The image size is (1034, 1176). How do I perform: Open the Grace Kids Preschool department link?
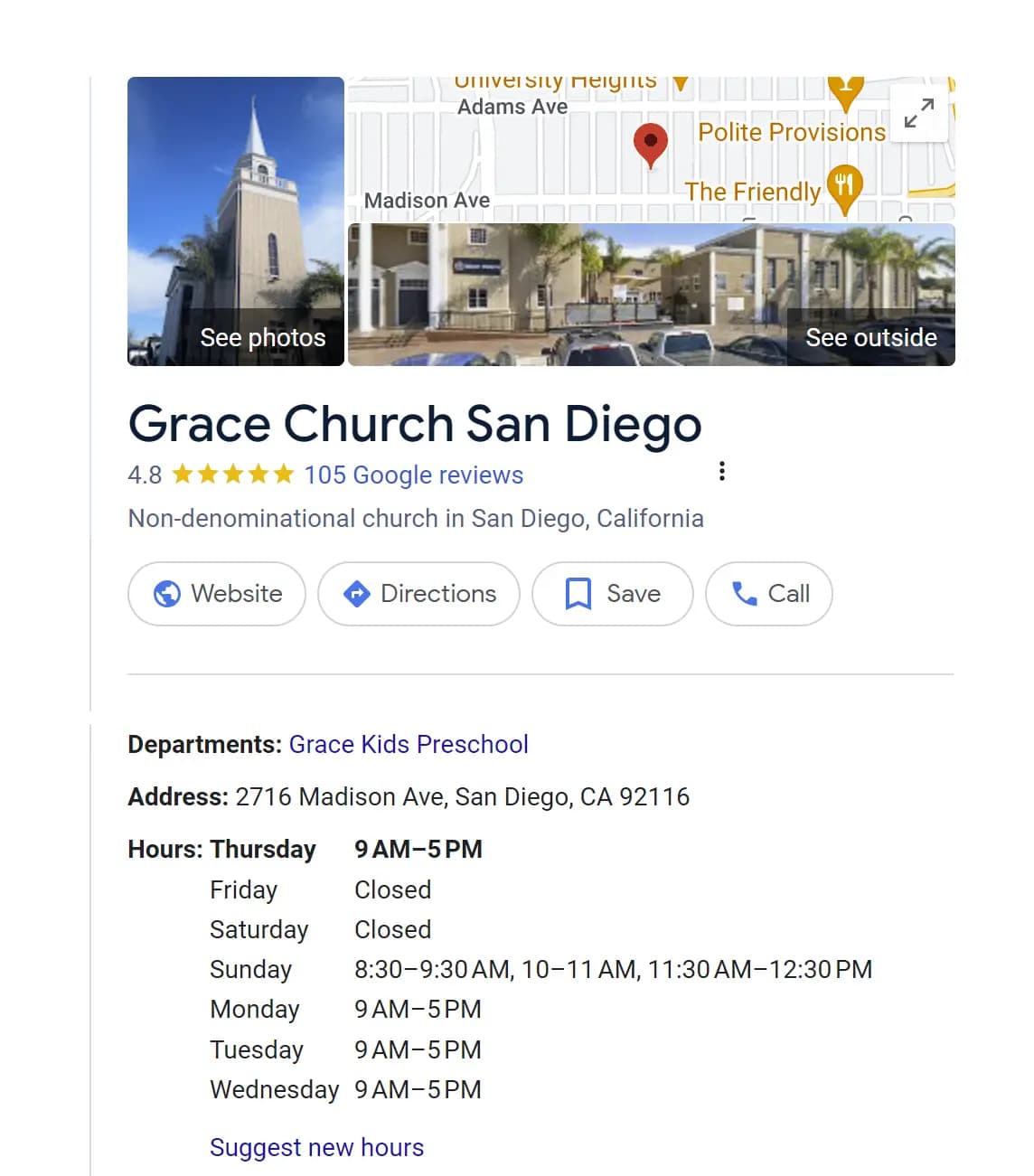tap(409, 744)
